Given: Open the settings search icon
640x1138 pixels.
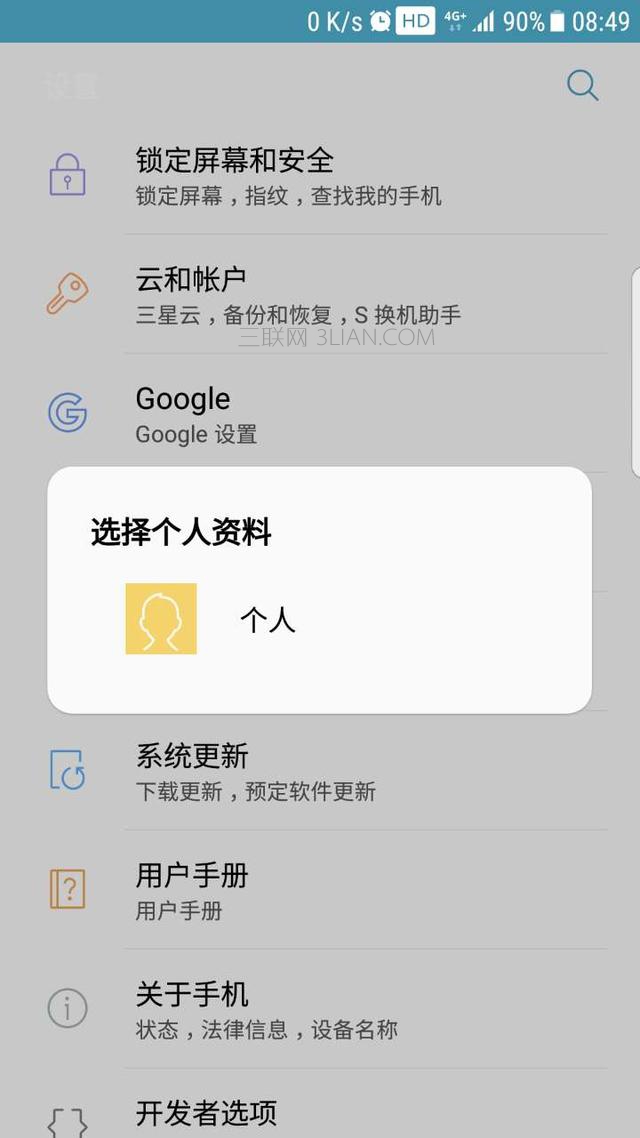Looking at the screenshot, I should [x=582, y=85].
